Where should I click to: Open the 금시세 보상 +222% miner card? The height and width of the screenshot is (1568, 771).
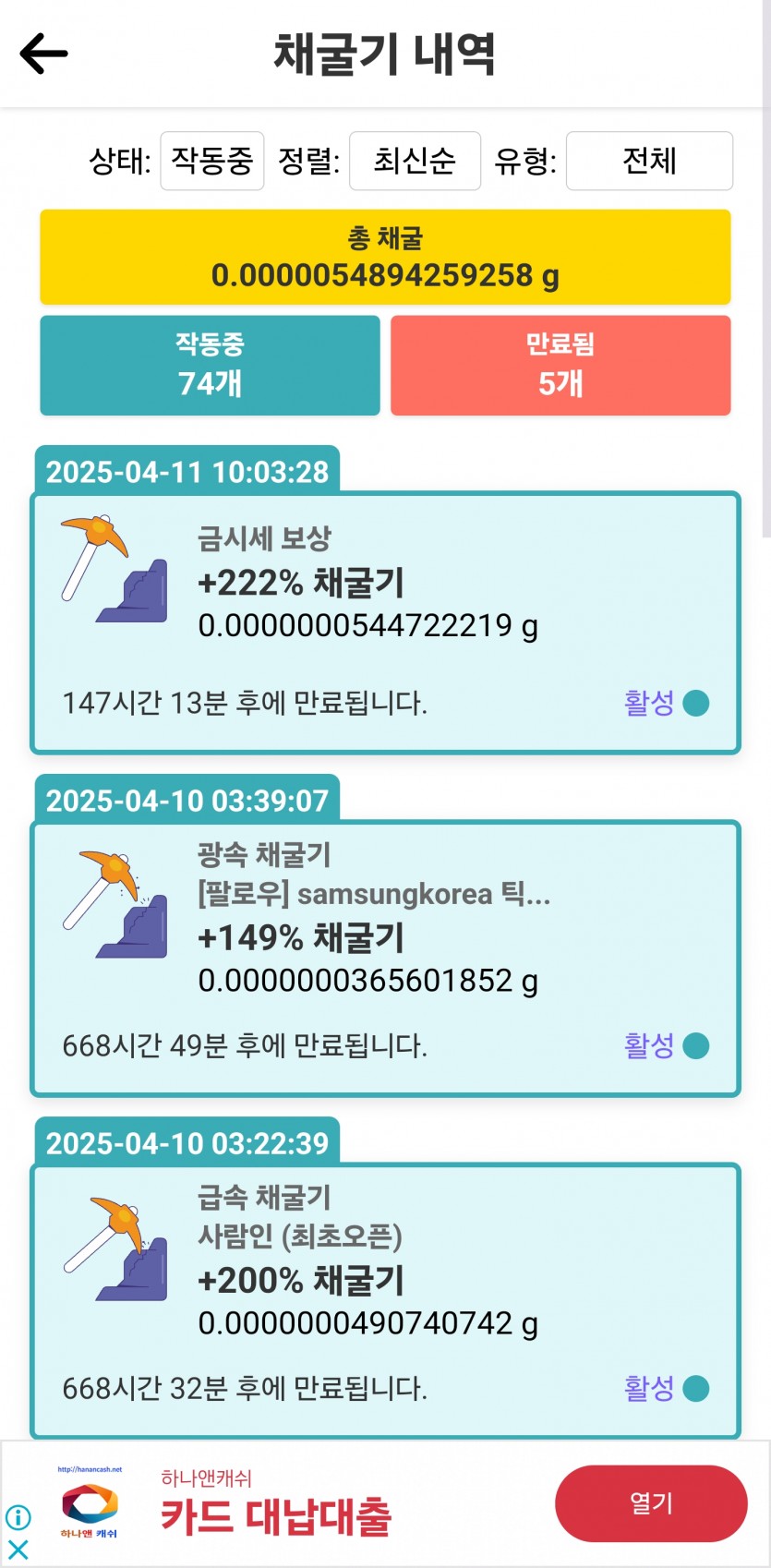(385, 623)
